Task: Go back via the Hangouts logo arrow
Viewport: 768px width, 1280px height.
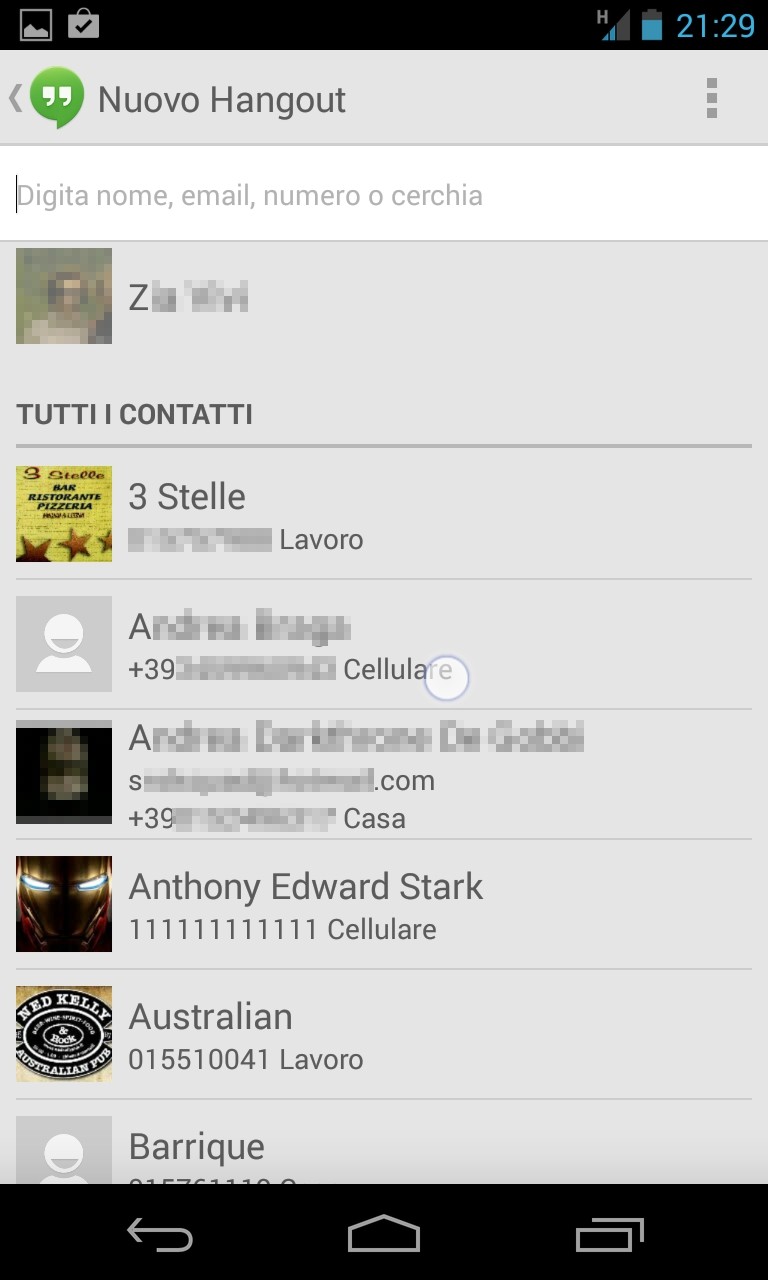Action: pos(45,99)
